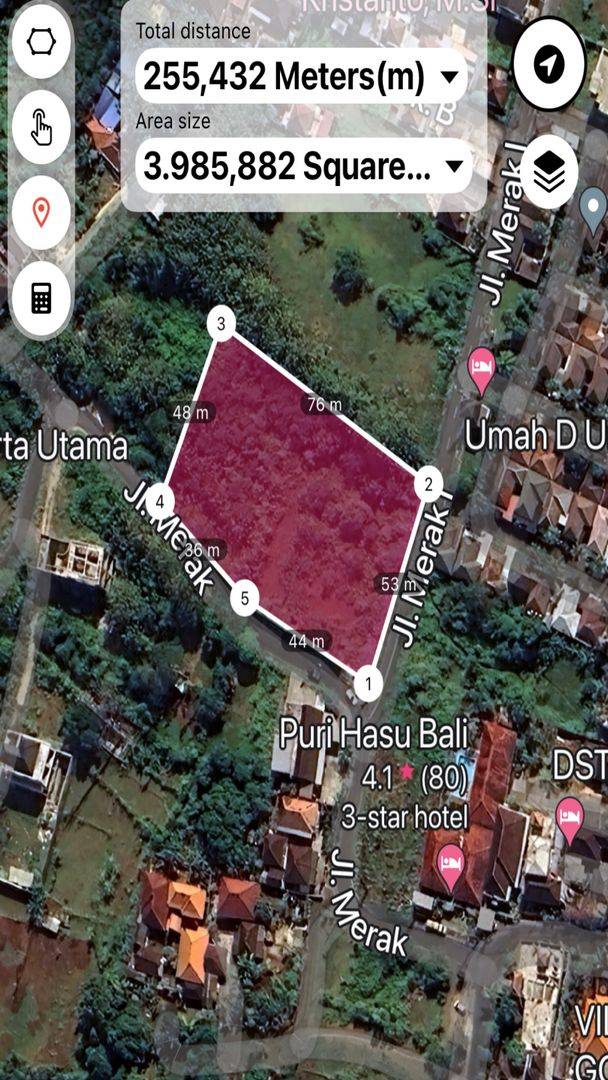Open the Puri Hasu Bali hotel place
Image resolution: width=608 pixels, height=1080 pixels.
[374, 736]
